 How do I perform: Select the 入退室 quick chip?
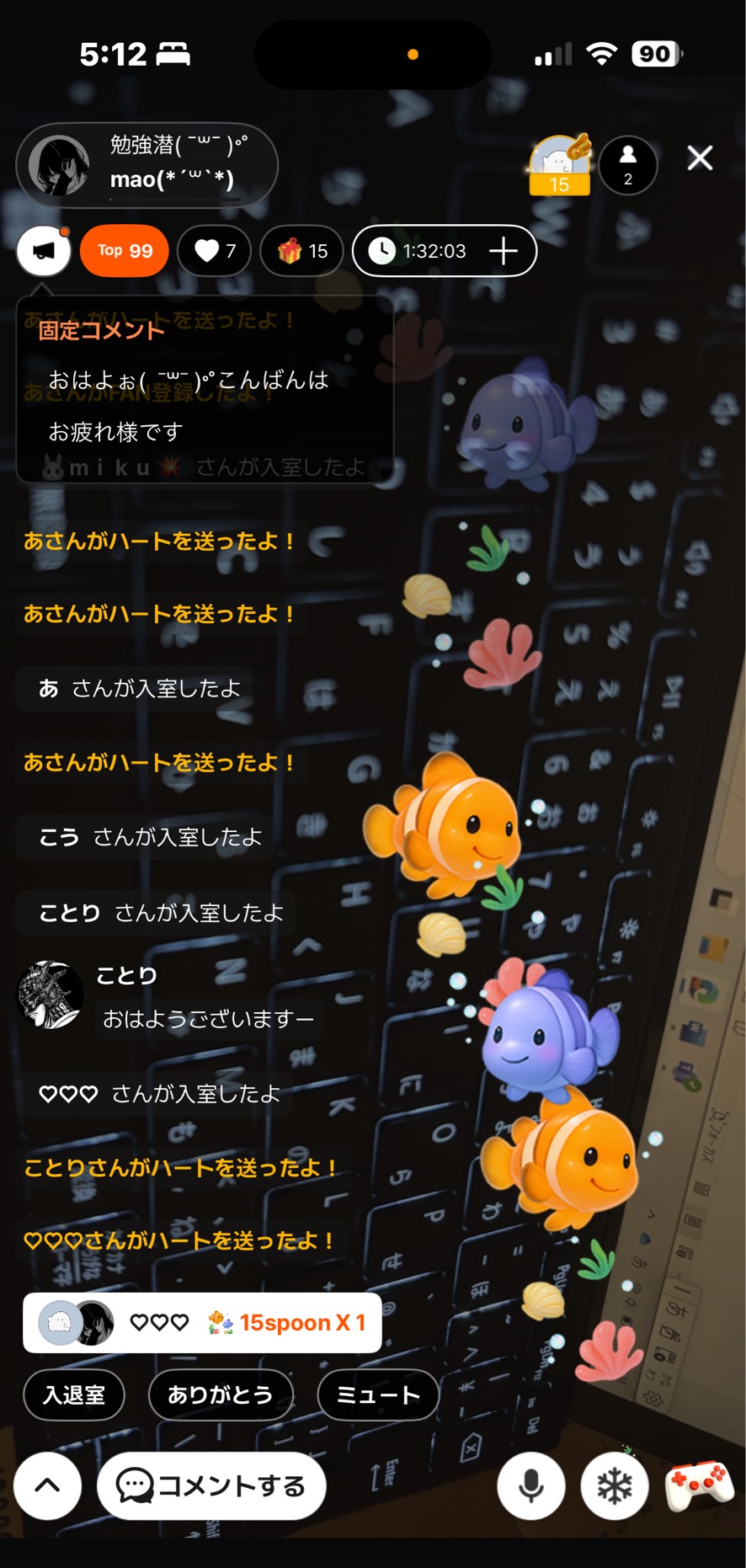[x=74, y=1395]
